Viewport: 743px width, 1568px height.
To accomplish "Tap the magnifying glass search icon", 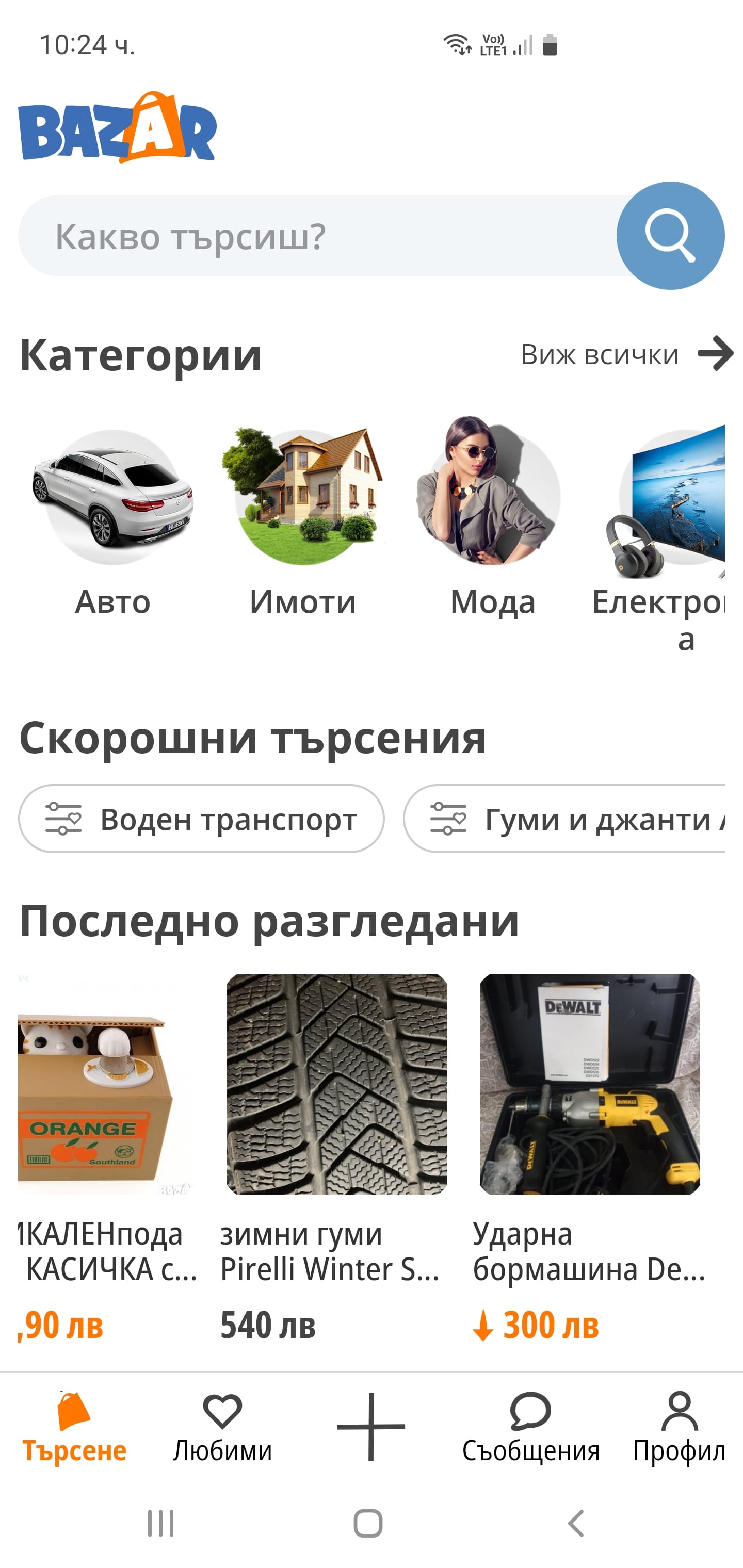I will click(x=671, y=237).
